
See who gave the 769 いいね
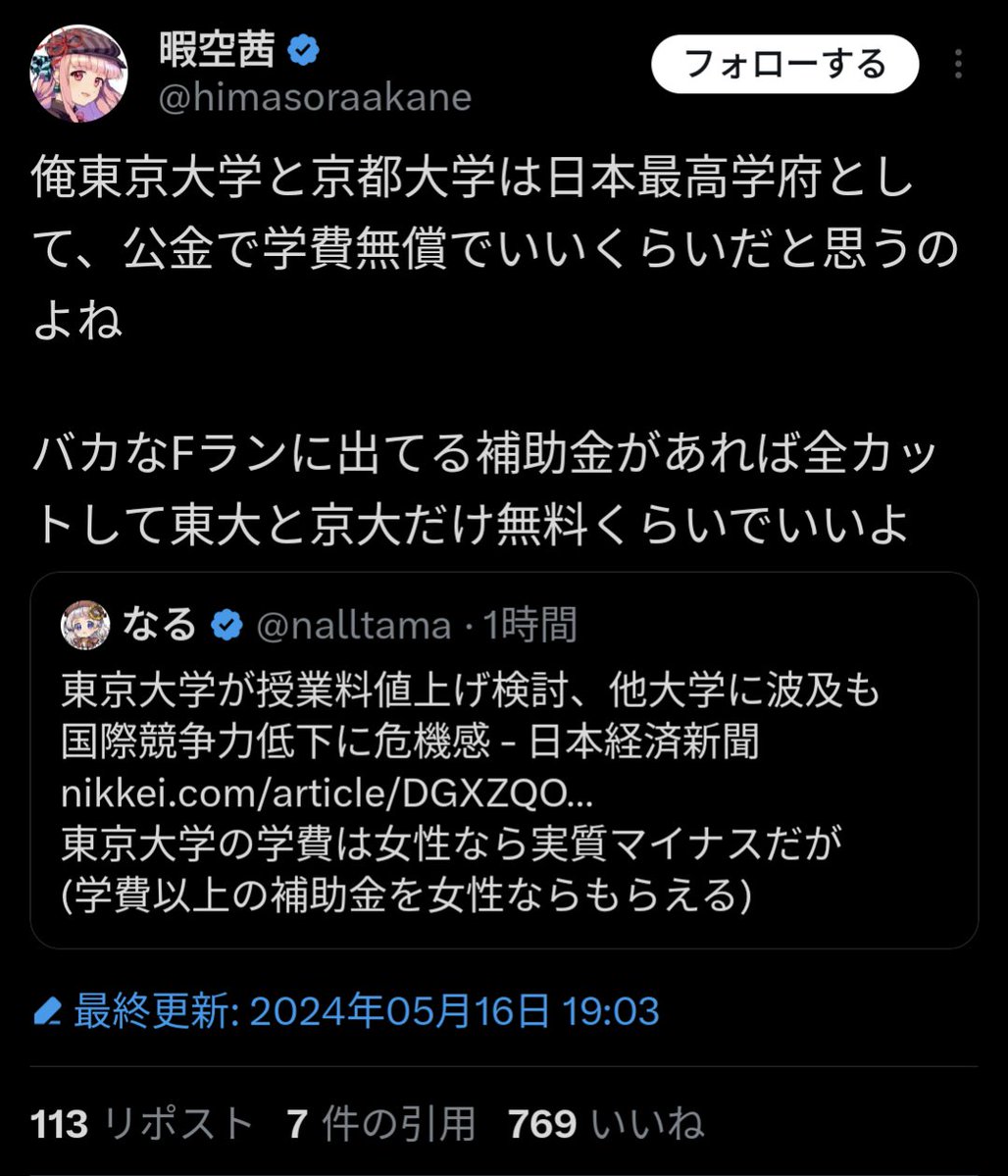[606, 1123]
